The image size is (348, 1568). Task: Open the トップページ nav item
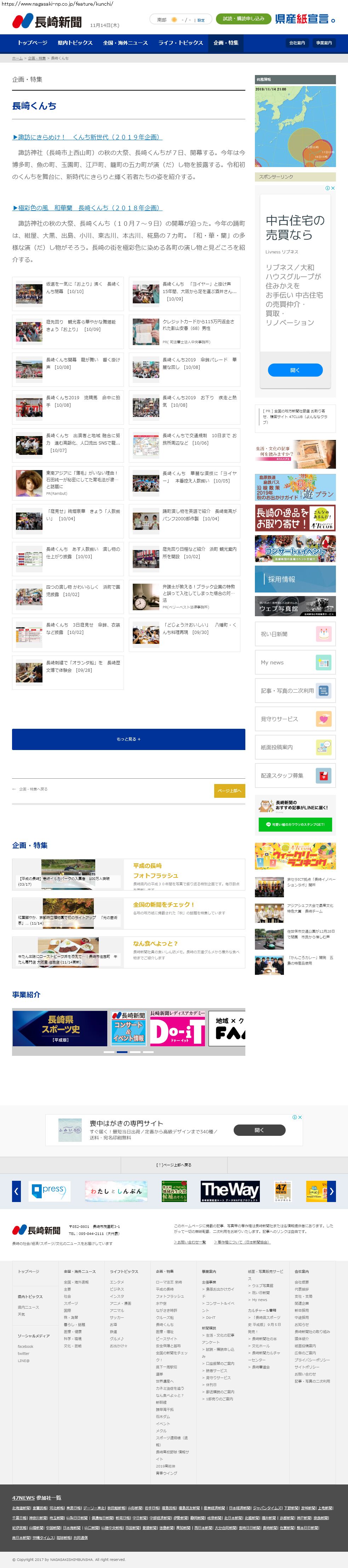(32, 42)
